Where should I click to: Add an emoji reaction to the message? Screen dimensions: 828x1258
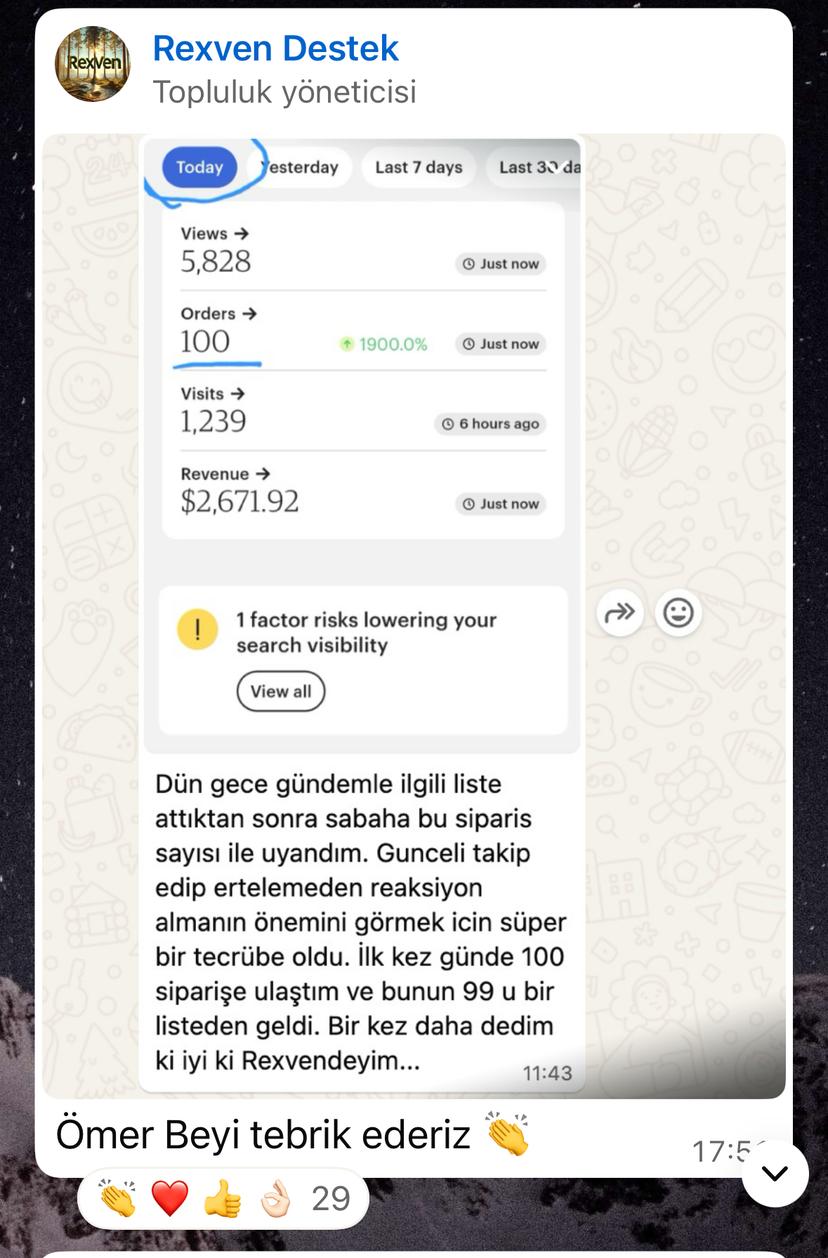point(679,613)
